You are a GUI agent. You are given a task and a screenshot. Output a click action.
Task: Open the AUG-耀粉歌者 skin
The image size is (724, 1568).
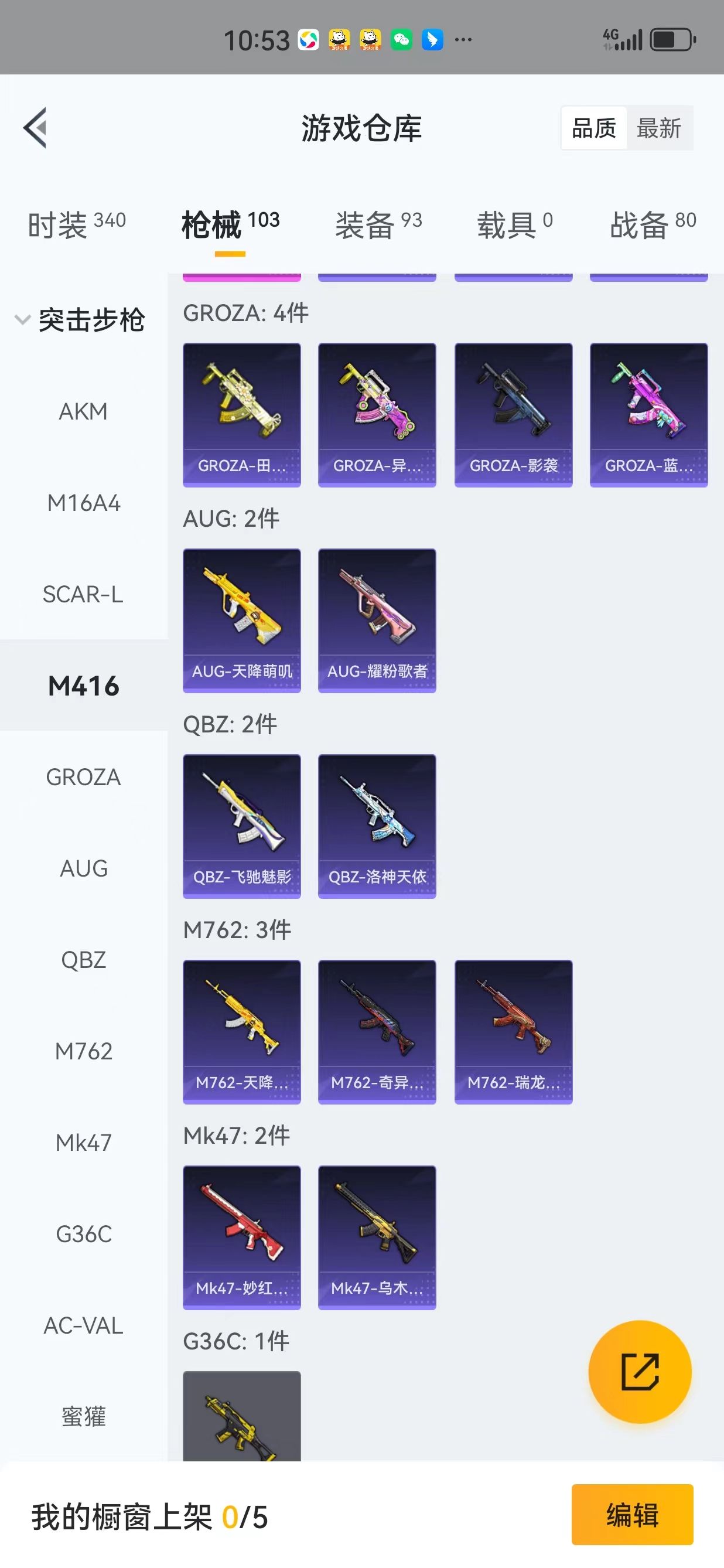(377, 621)
